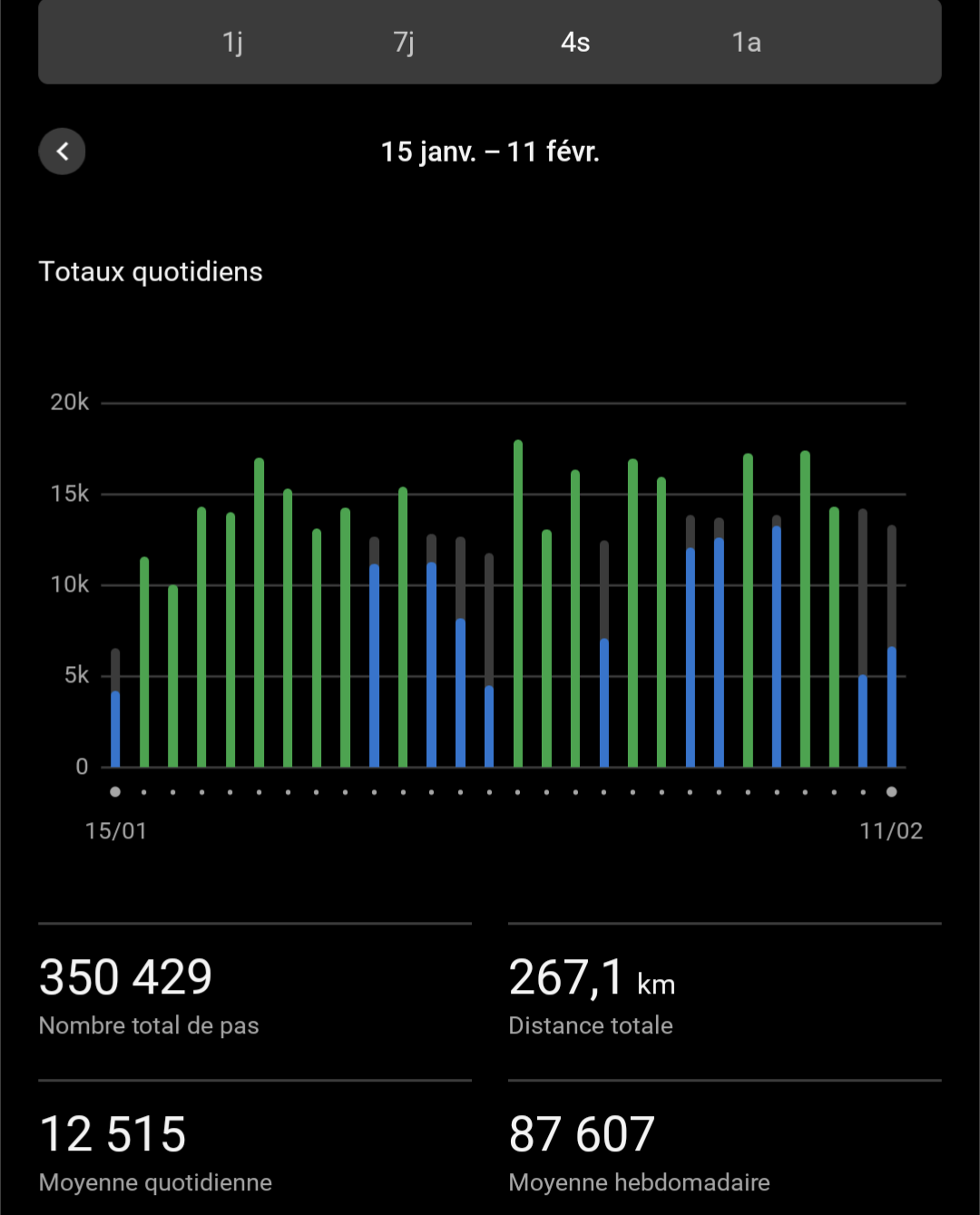Switch to the 1j daily view

(232, 43)
